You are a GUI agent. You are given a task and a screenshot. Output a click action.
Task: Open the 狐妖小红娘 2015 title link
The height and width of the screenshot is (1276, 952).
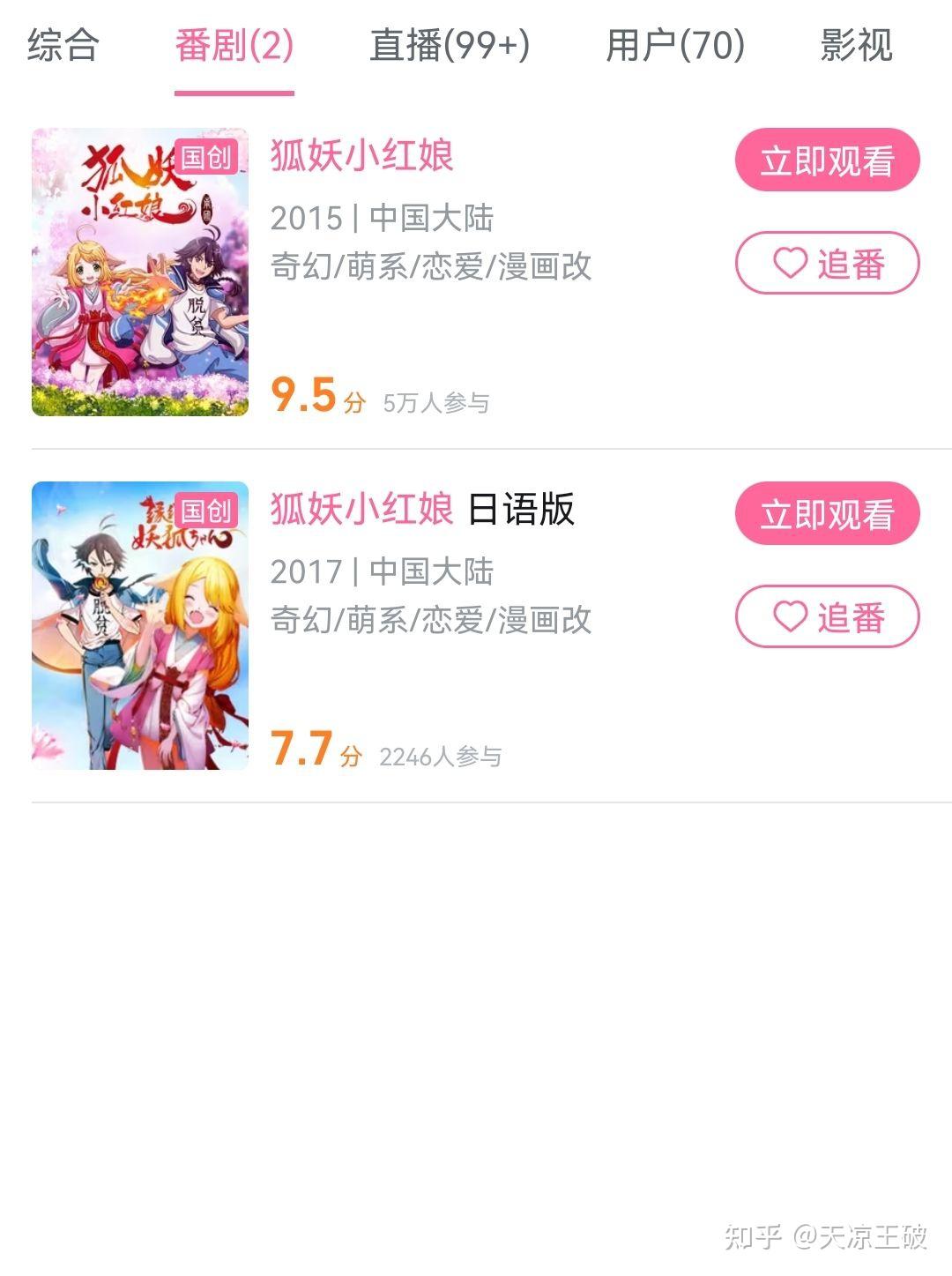pyautogui.click(x=361, y=156)
